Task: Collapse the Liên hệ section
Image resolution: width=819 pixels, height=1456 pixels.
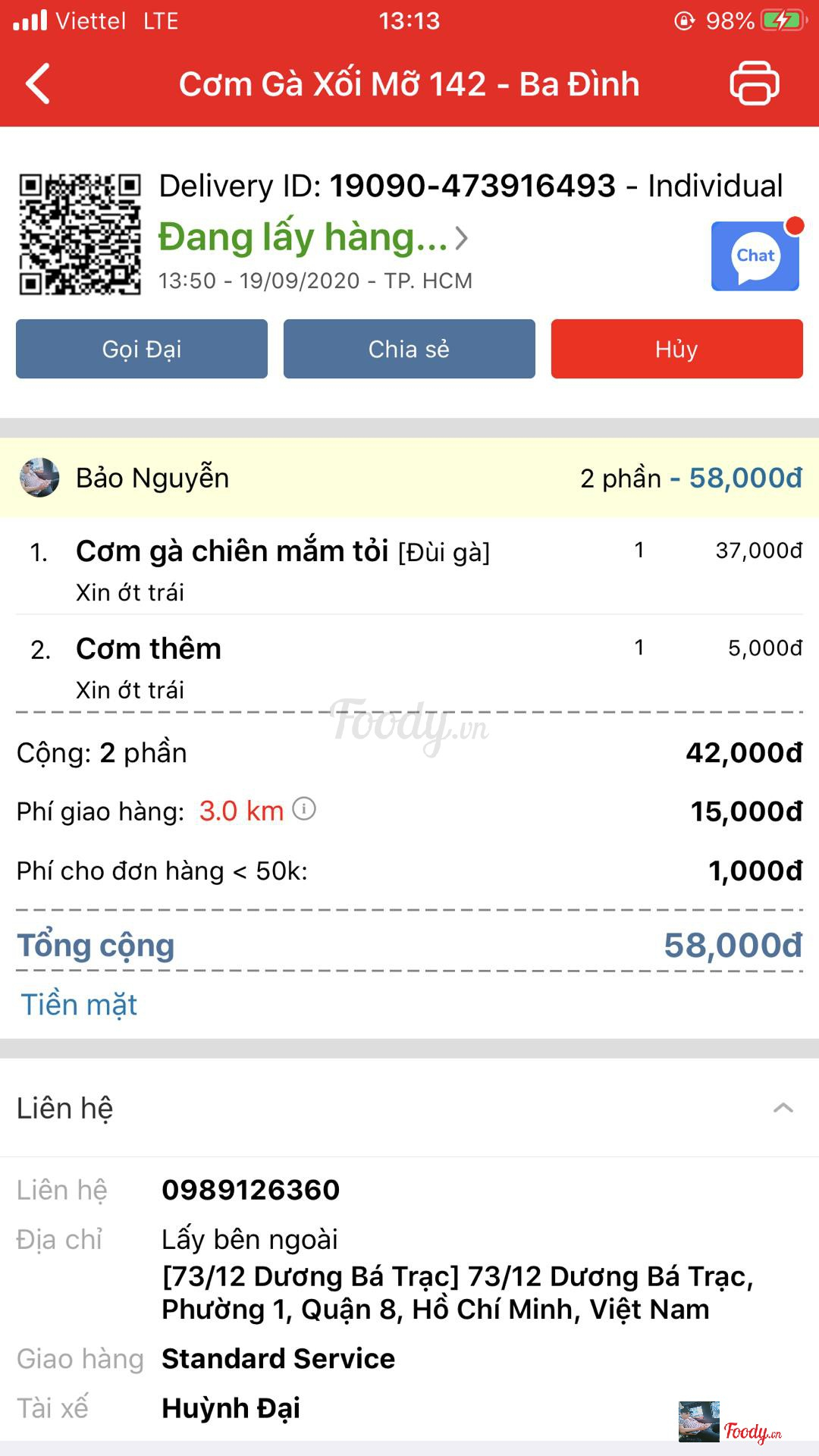Action: click(783, 1108)
